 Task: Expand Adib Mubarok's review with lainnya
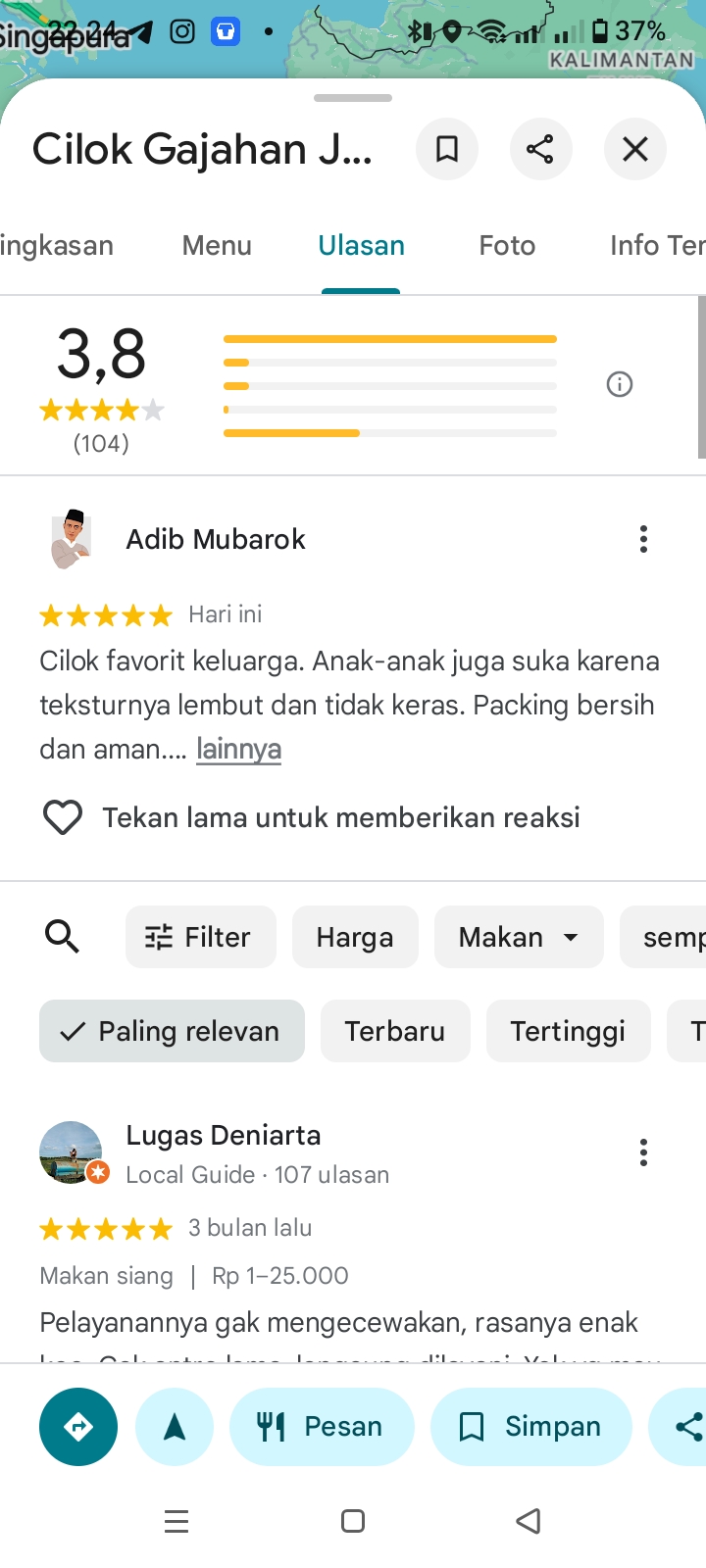238,749
